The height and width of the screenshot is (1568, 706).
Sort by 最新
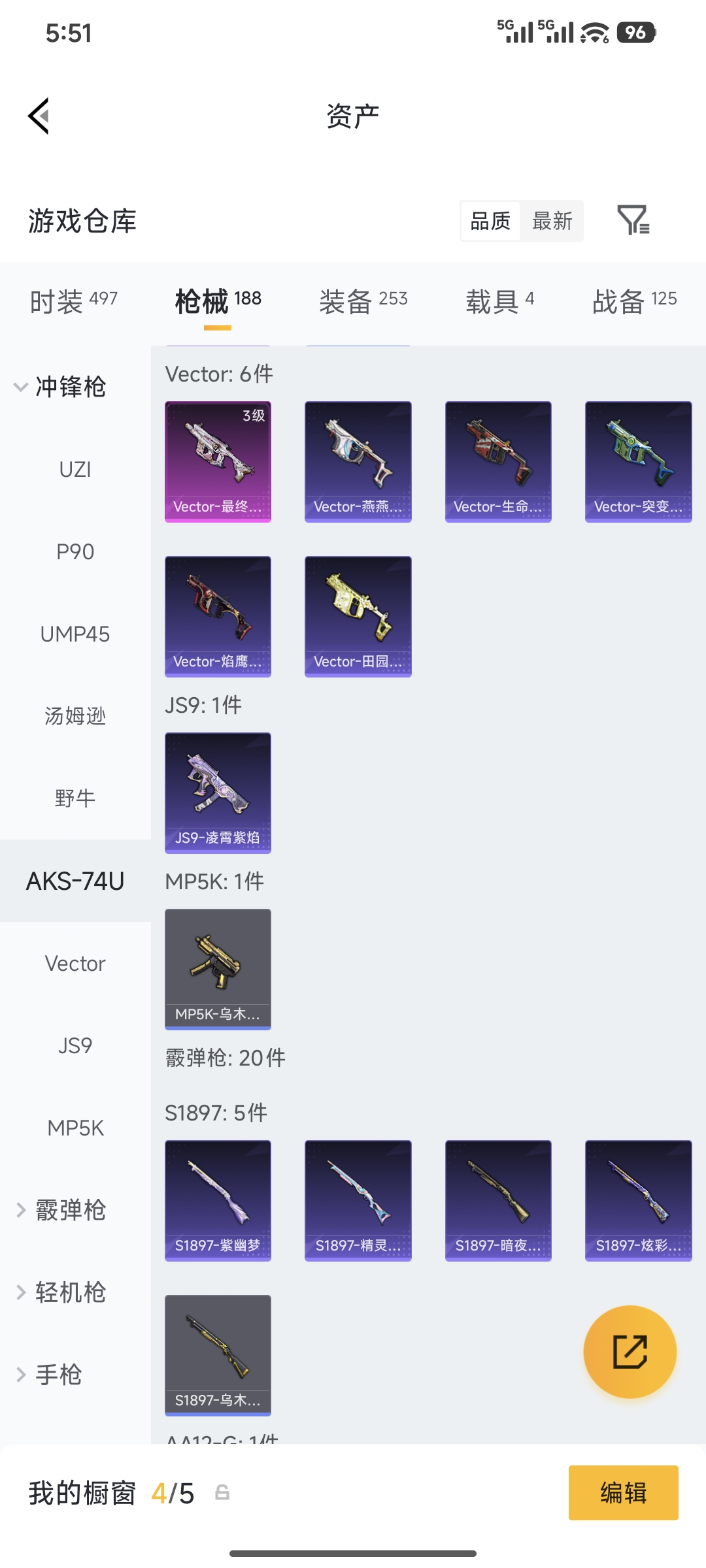552,221
